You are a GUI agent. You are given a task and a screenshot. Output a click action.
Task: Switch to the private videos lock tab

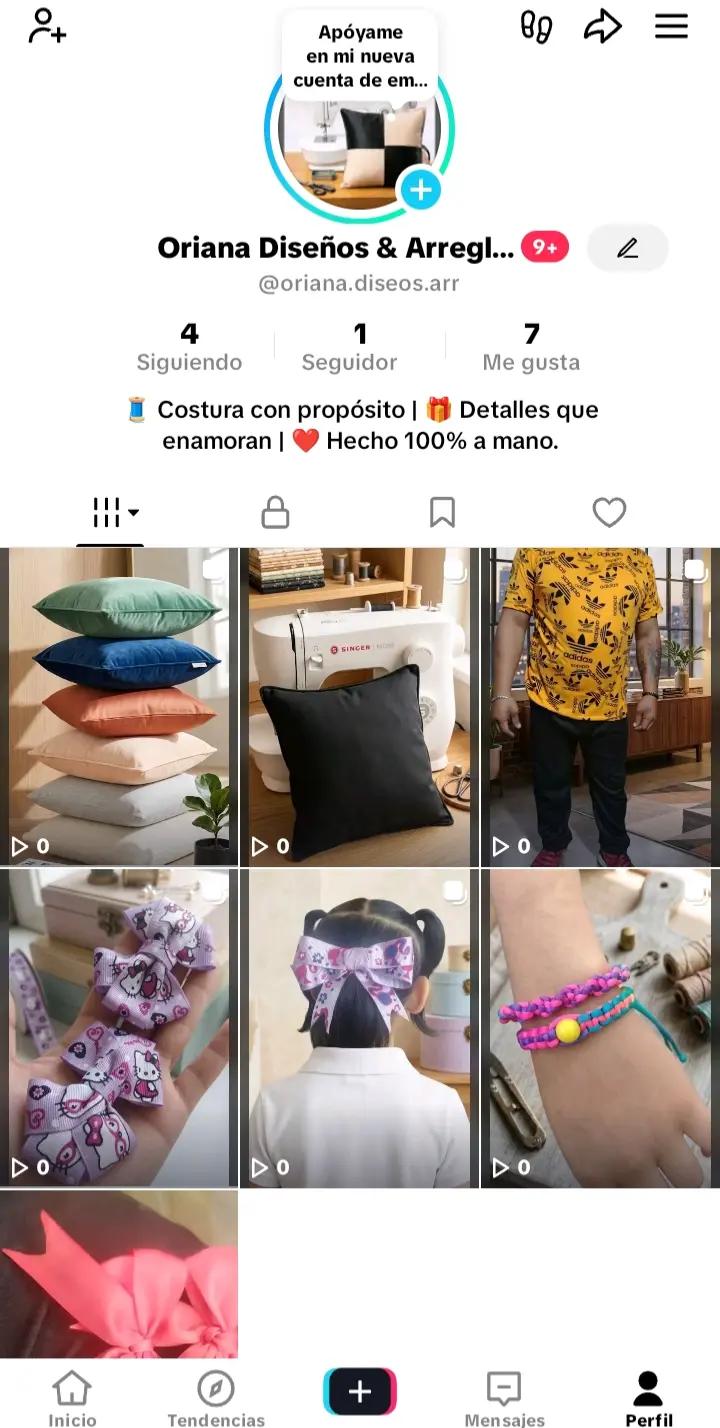point(275,513)
